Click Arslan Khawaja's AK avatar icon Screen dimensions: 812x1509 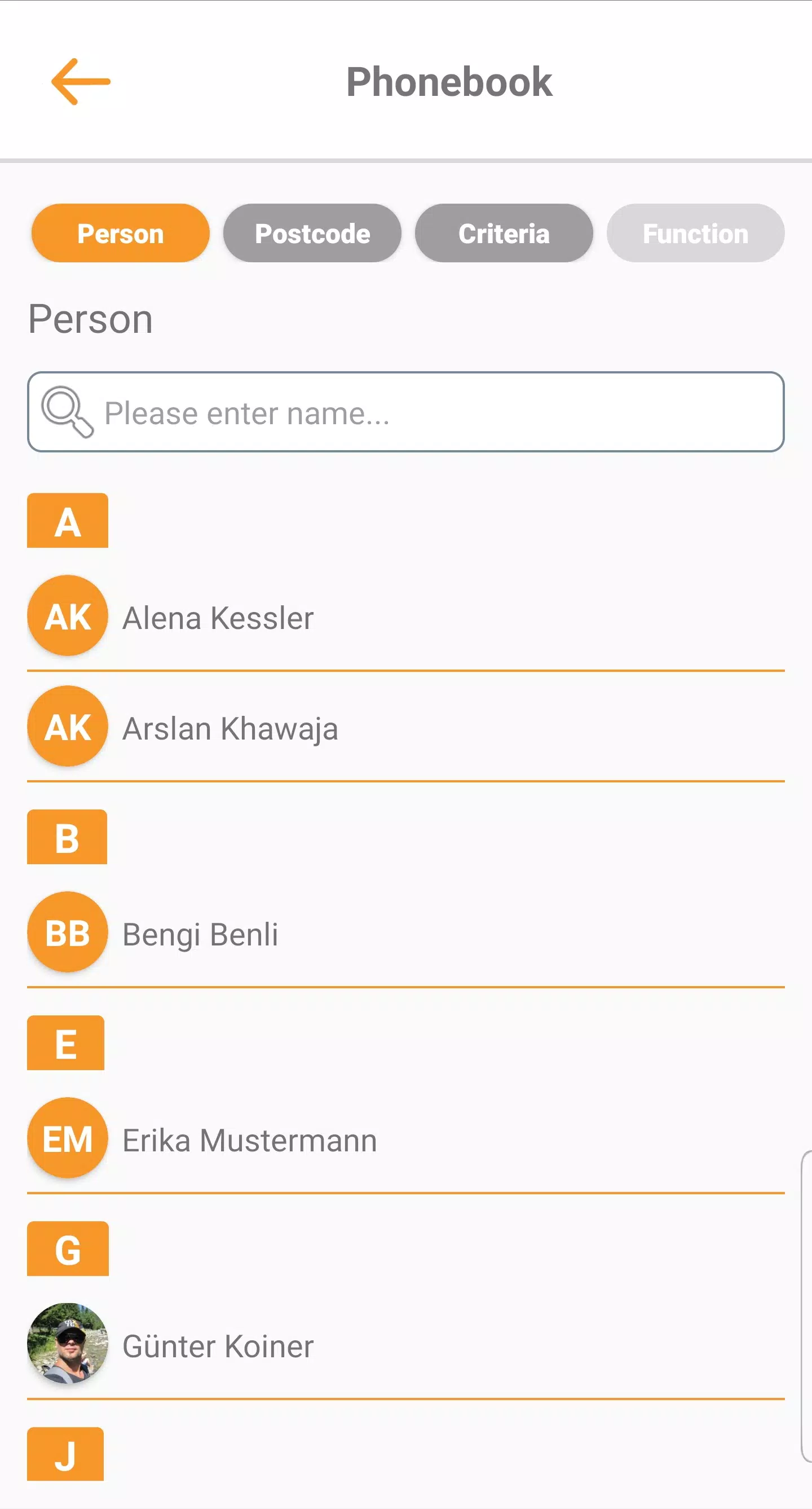pyautogui.click(x=67, y=728)
